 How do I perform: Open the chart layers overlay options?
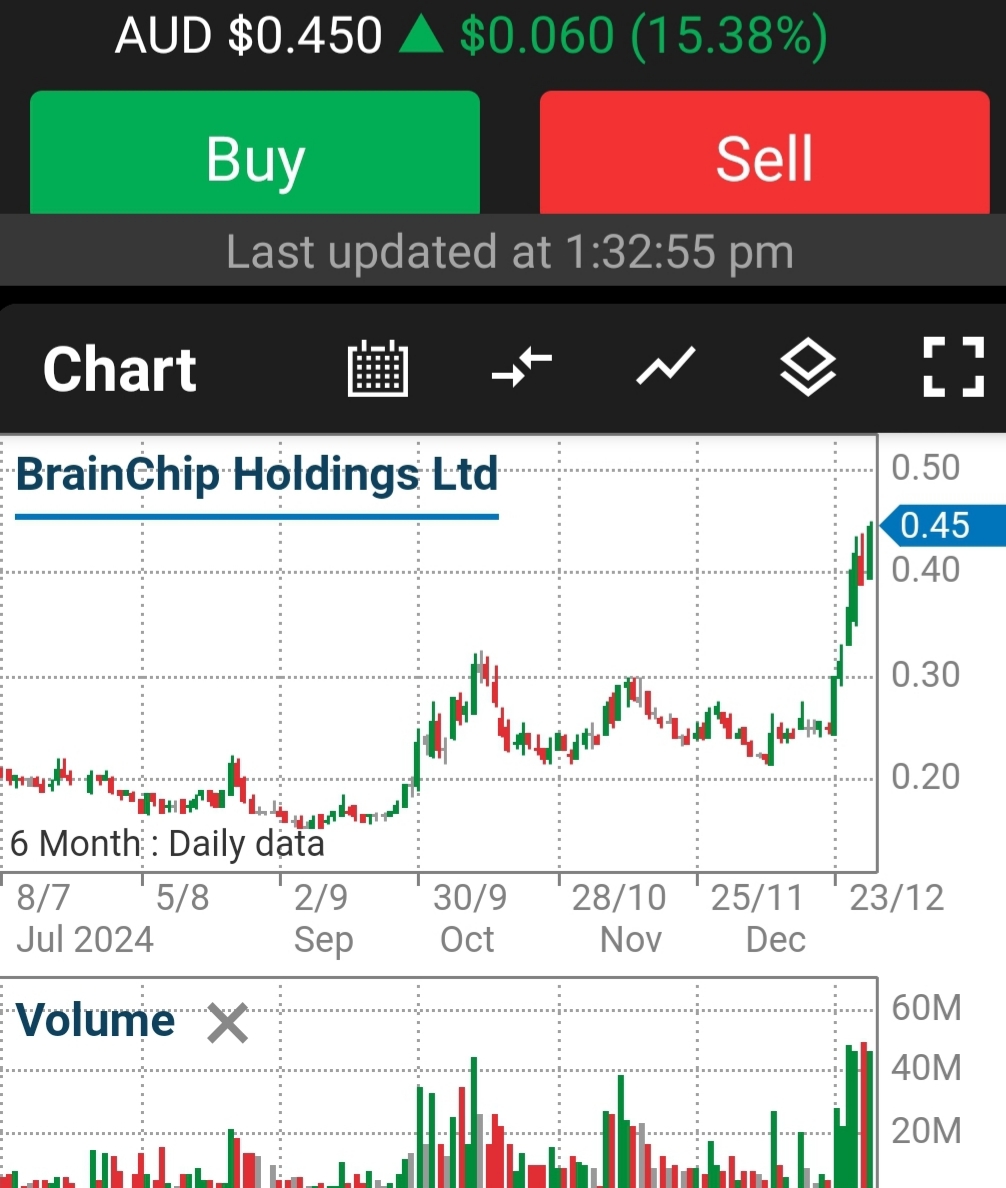(x=807, y=367)
